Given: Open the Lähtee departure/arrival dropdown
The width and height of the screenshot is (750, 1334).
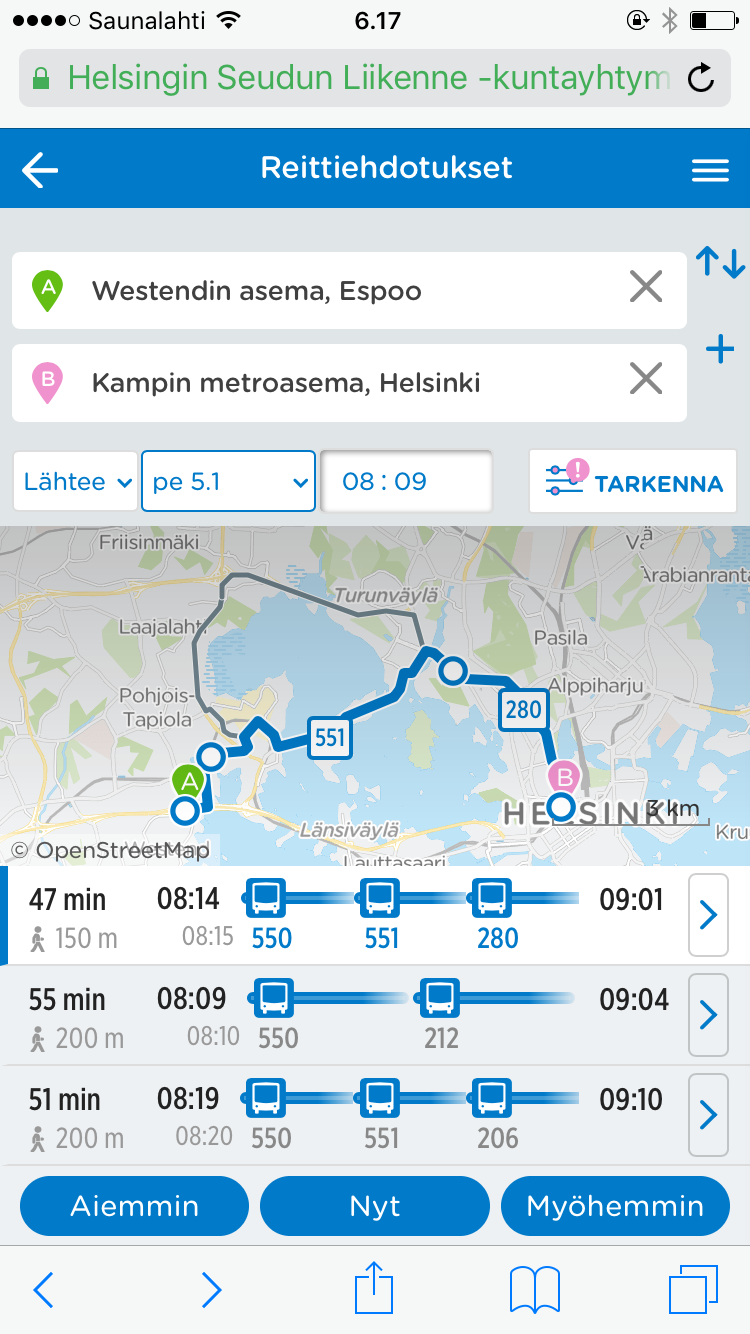Looking at the screenshot, I should point(77,482).
